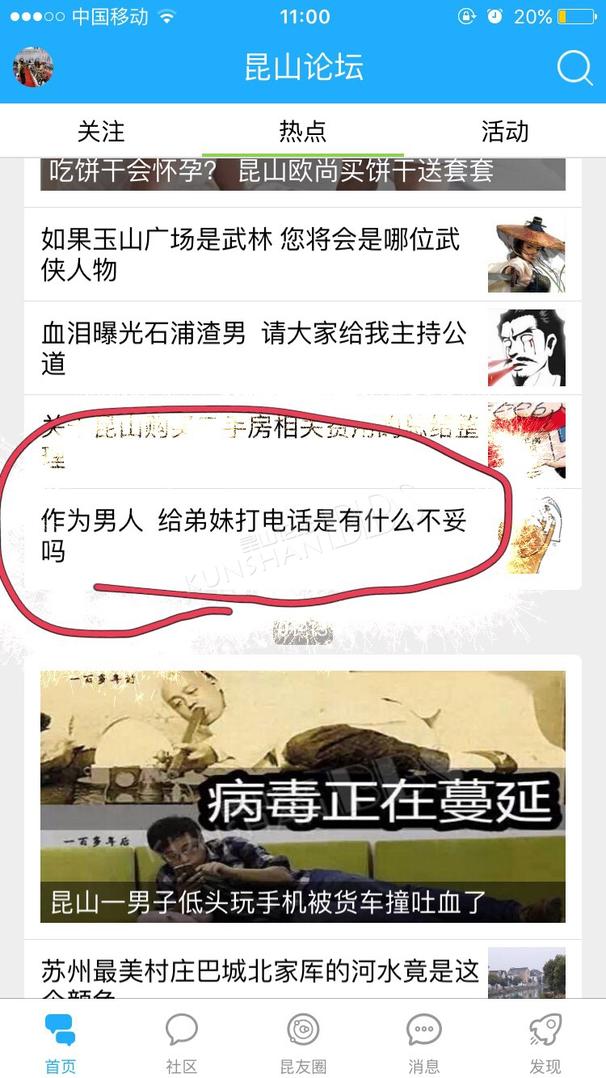Open the search magnifier icon
The width and height of the screenshot is (606, 1078).
click(574, 67)
